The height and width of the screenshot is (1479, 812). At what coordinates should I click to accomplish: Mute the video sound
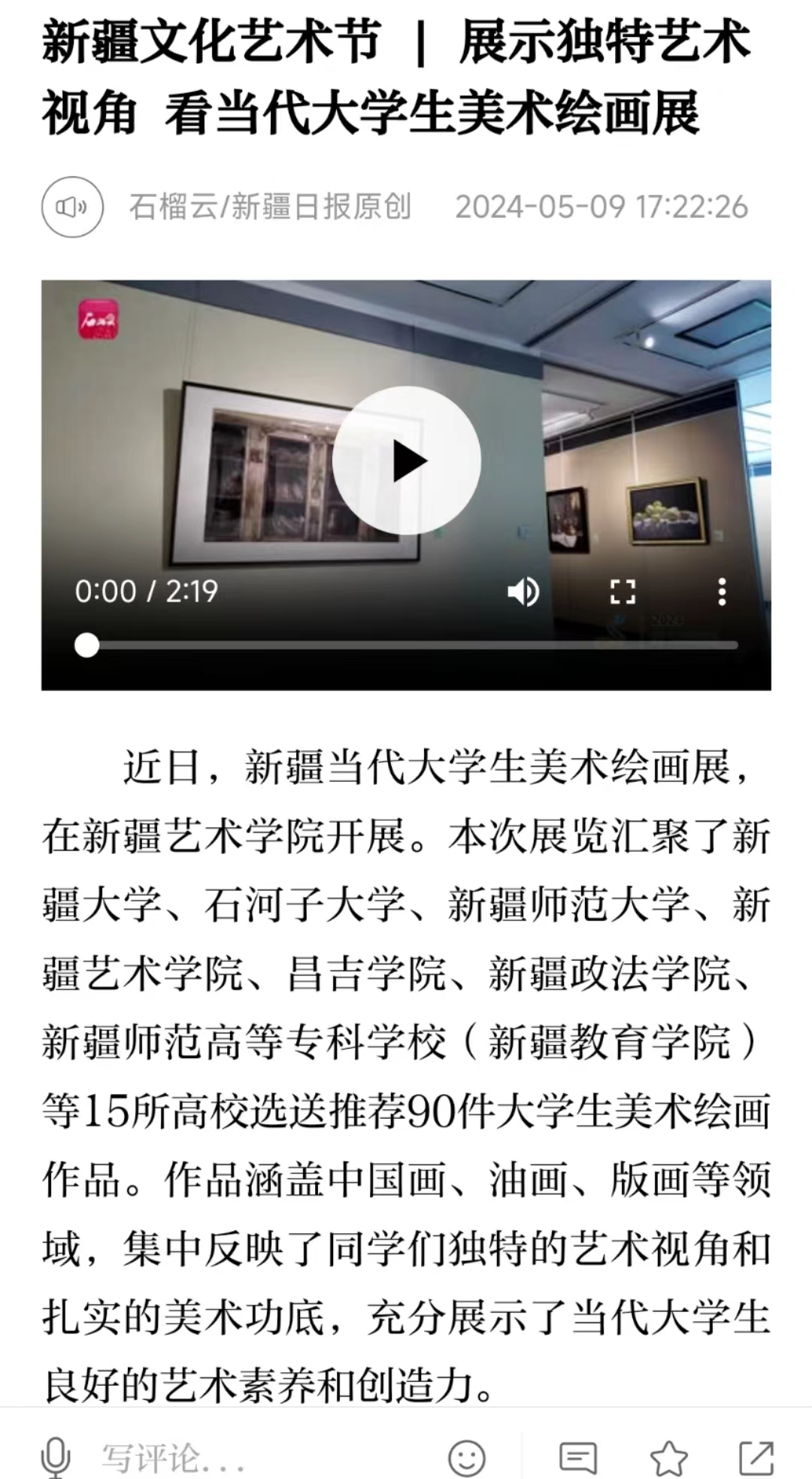tap(523, 592)
